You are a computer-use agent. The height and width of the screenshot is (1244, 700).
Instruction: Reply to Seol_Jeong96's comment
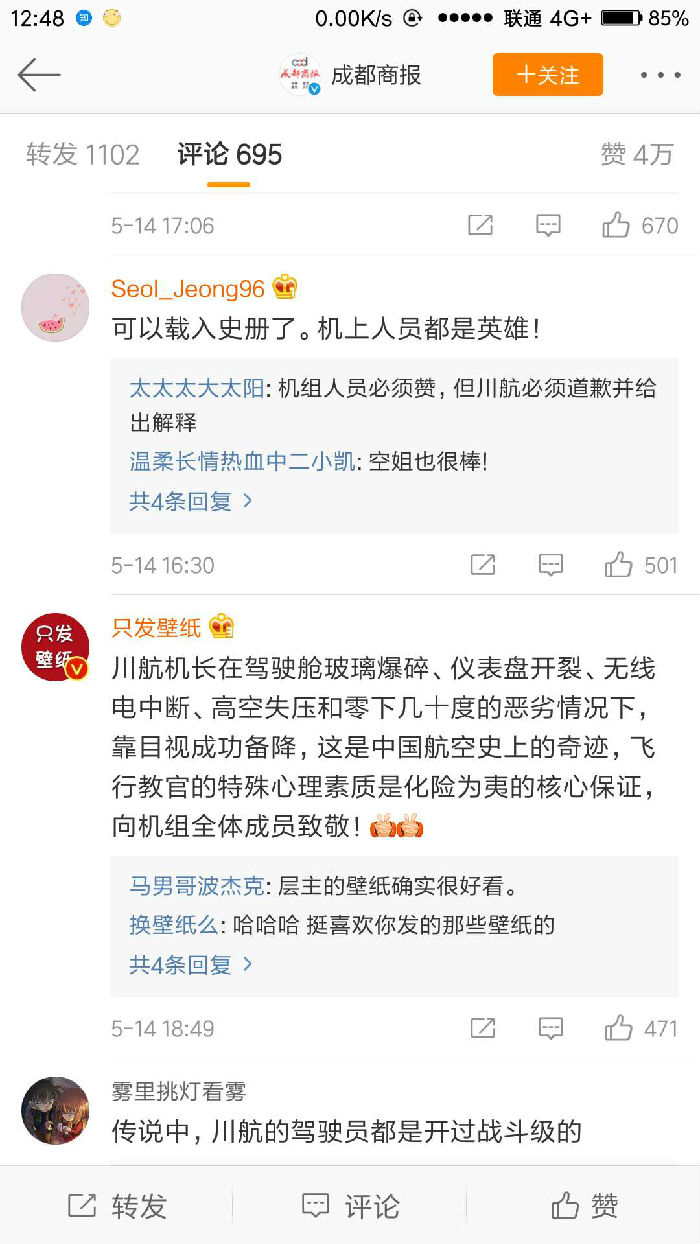(551, 565)
